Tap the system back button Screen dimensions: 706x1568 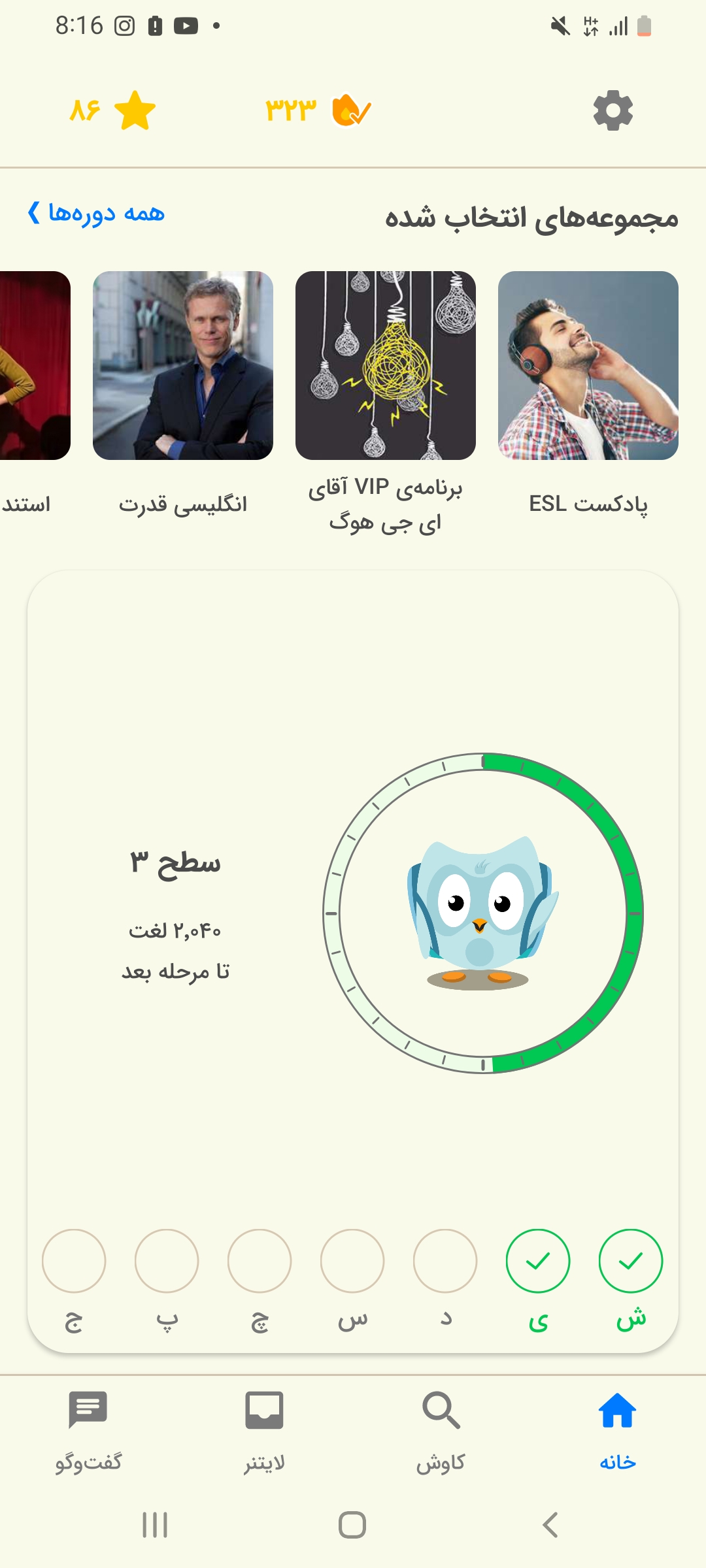click(550, 1525)
